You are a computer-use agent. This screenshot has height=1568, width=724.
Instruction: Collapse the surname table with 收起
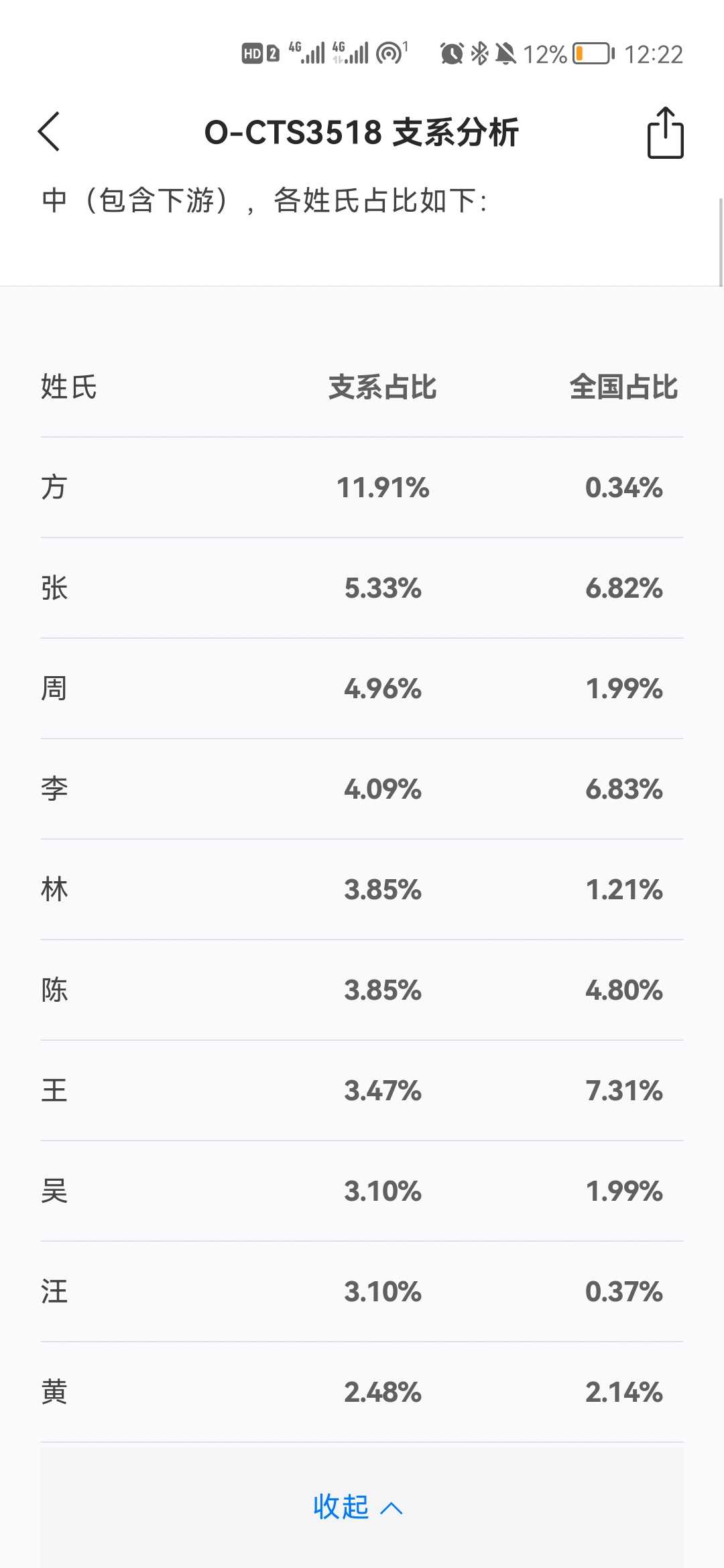coord(358,1507)
